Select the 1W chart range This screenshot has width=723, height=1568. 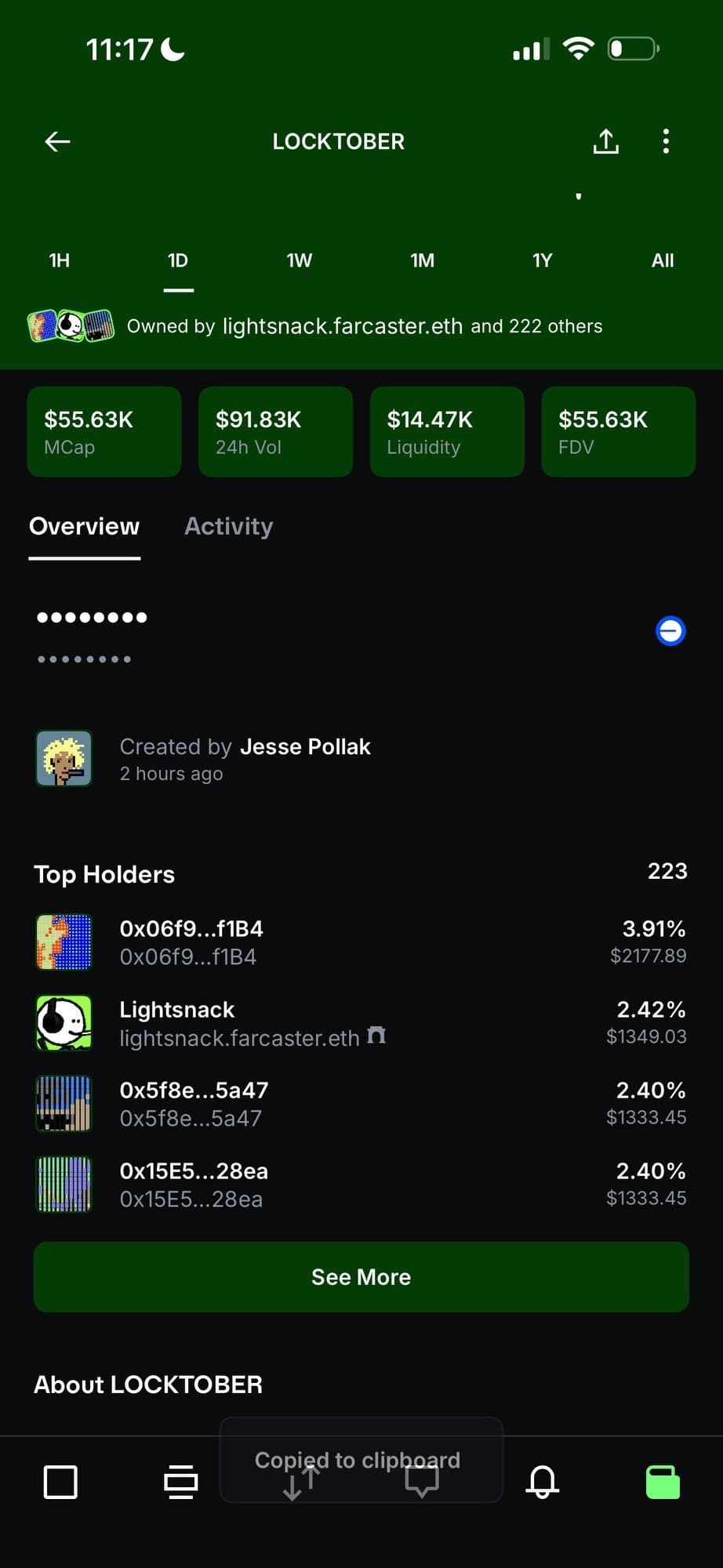click(299, 261)
